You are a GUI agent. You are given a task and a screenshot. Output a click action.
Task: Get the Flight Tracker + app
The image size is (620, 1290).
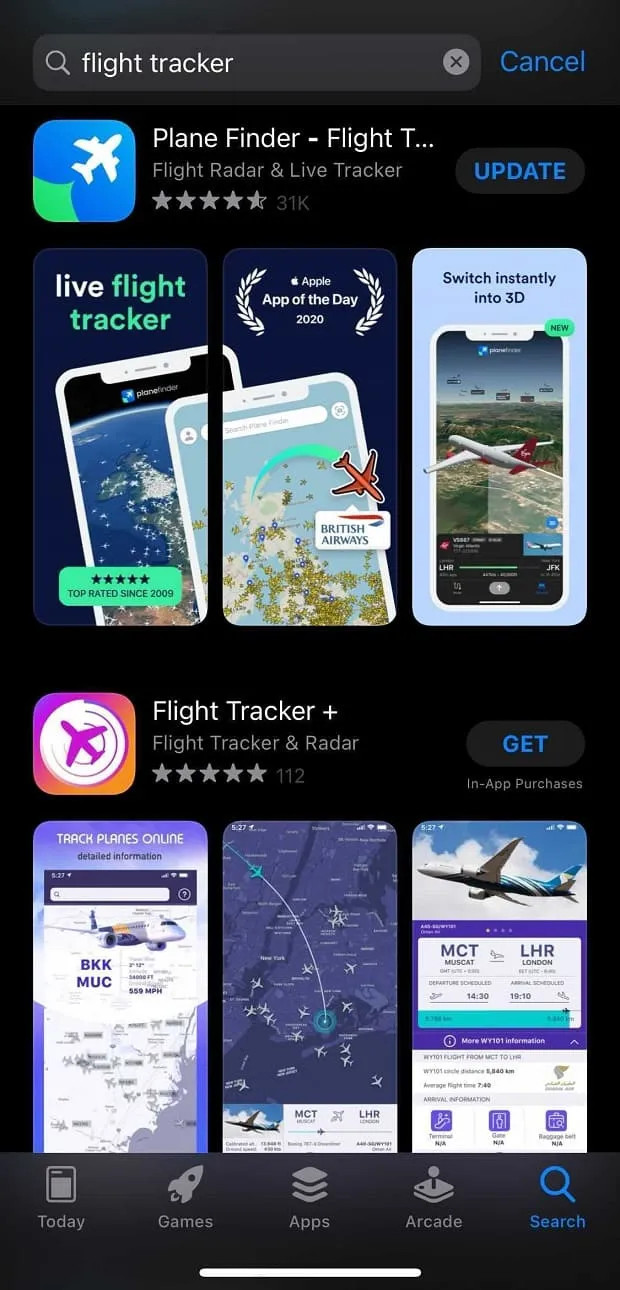click(524, 744)
